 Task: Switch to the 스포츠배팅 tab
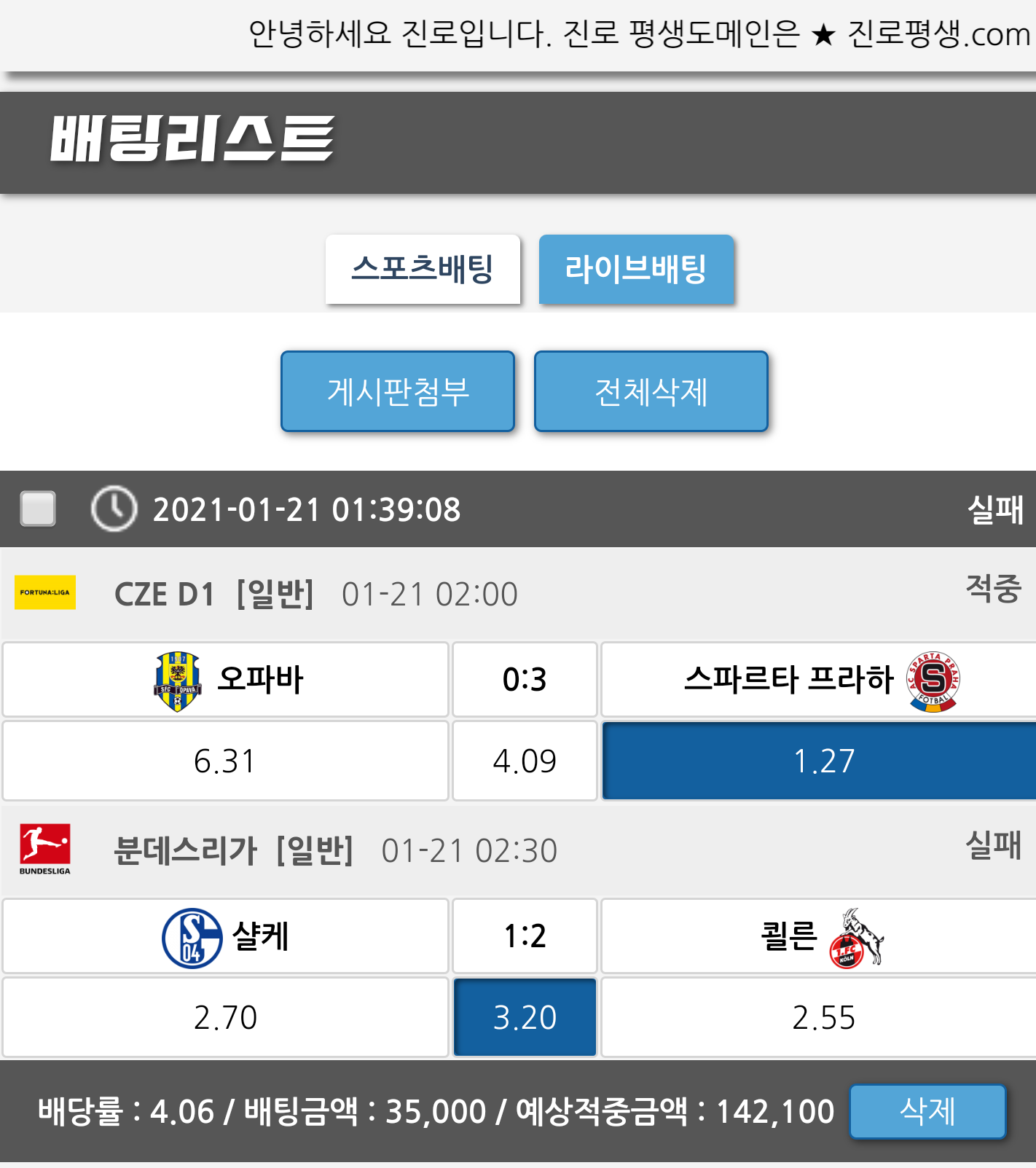[x=423, y=269]
